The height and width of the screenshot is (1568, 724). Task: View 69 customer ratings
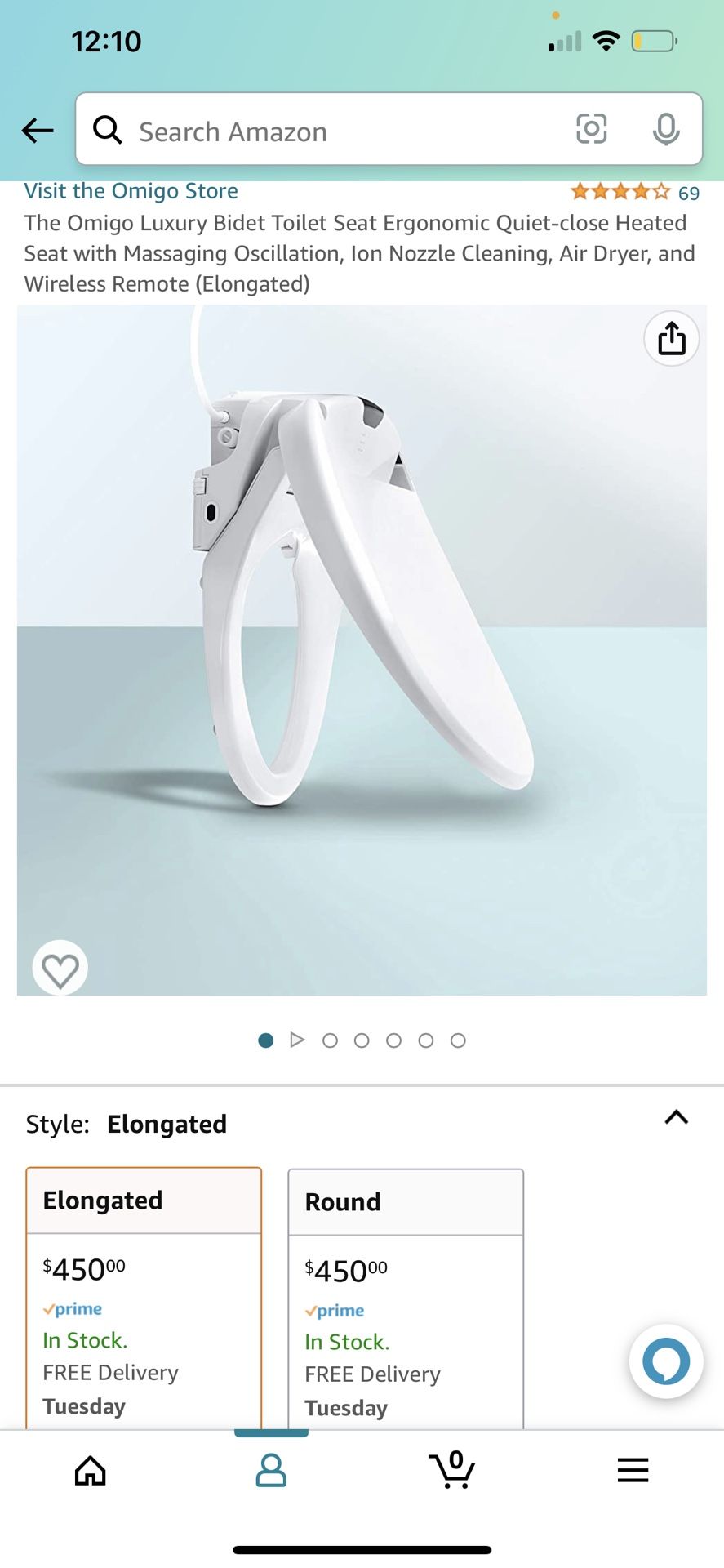[x=688, y=193]
